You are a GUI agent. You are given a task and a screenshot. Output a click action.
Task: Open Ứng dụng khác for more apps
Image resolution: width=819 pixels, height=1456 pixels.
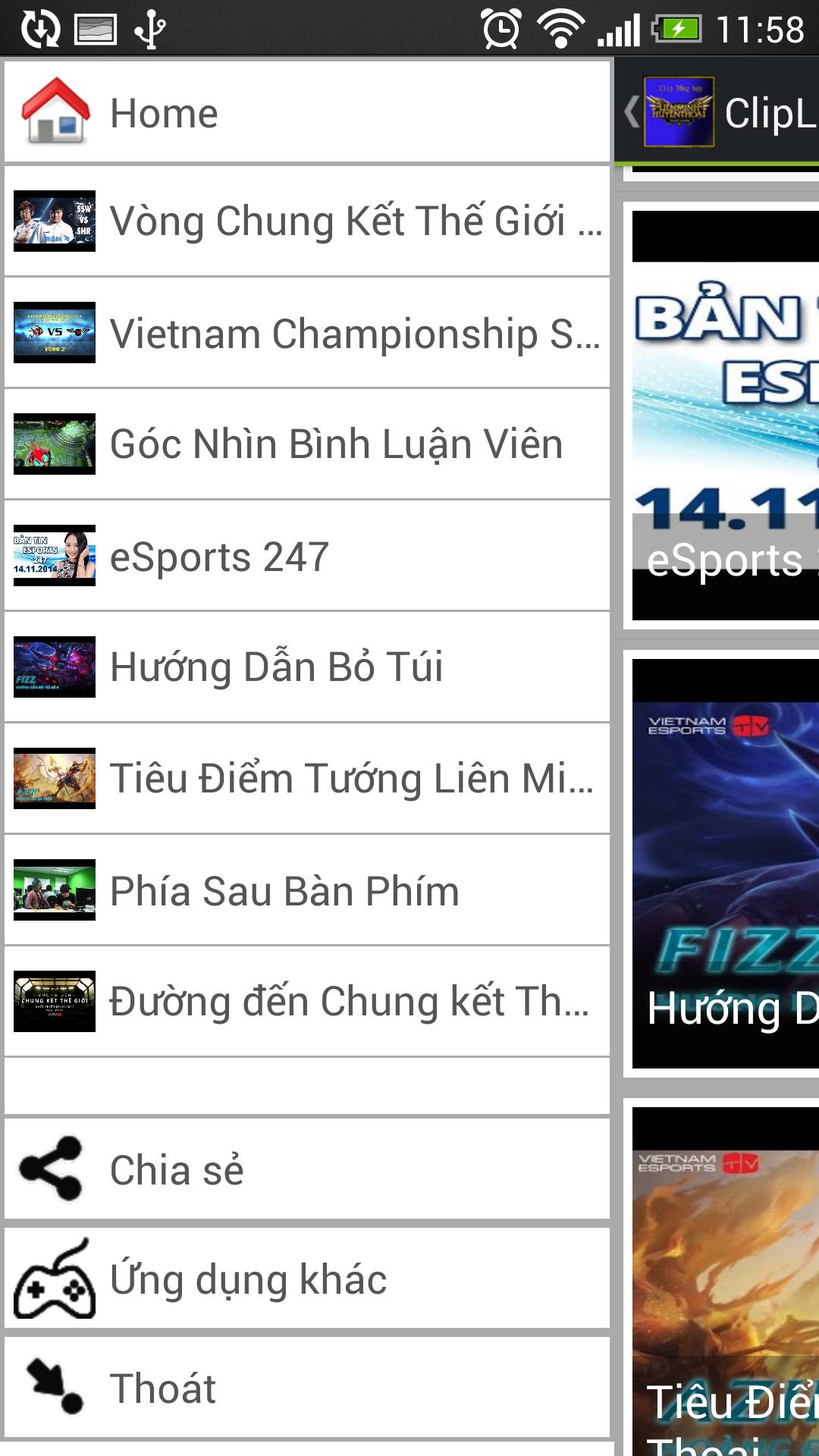click(x=306, y=1279)
